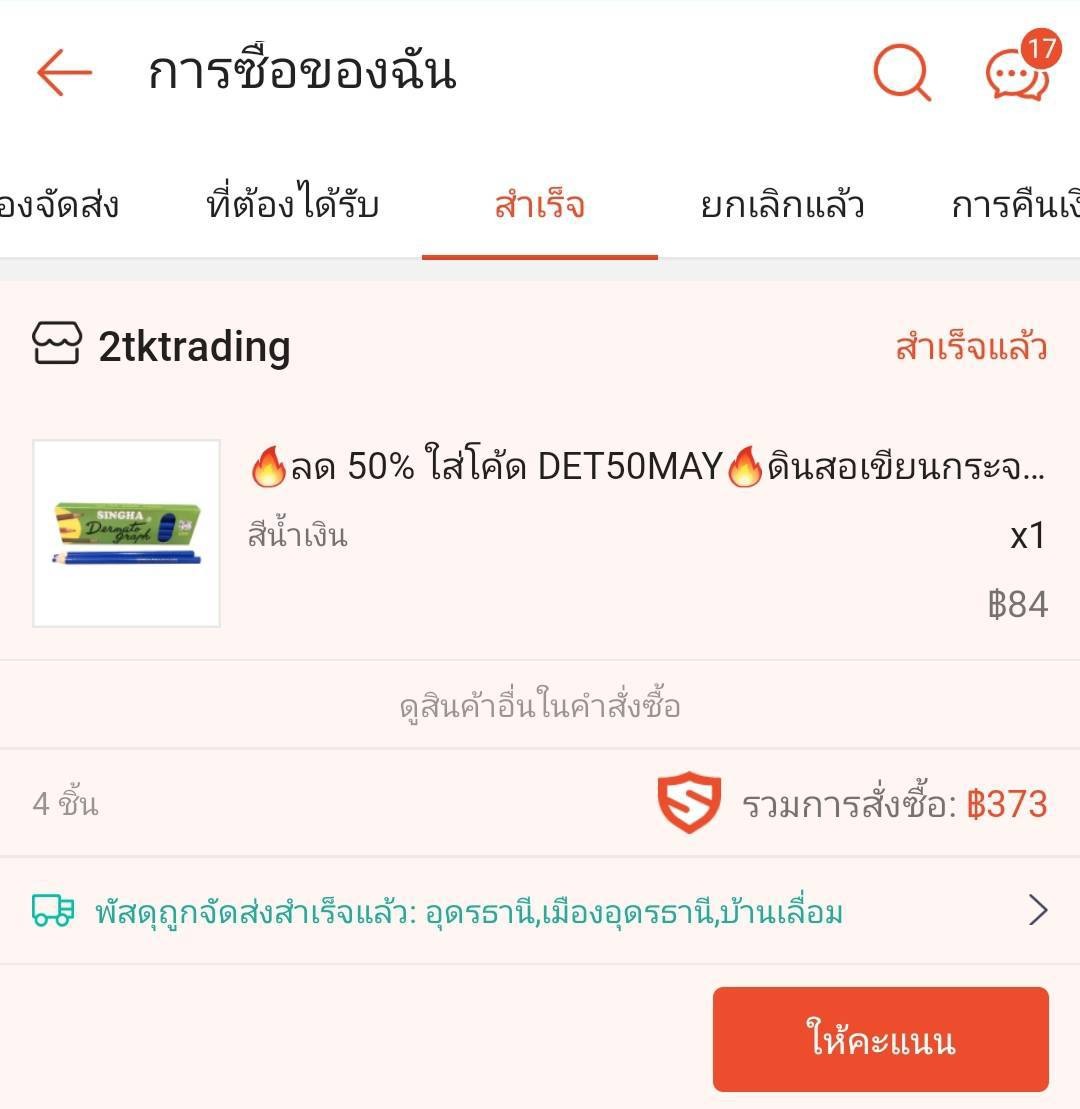1080x1109 pixels.
Task: Open chat messages with 17 badge
Action: [x=1017, y=73]
